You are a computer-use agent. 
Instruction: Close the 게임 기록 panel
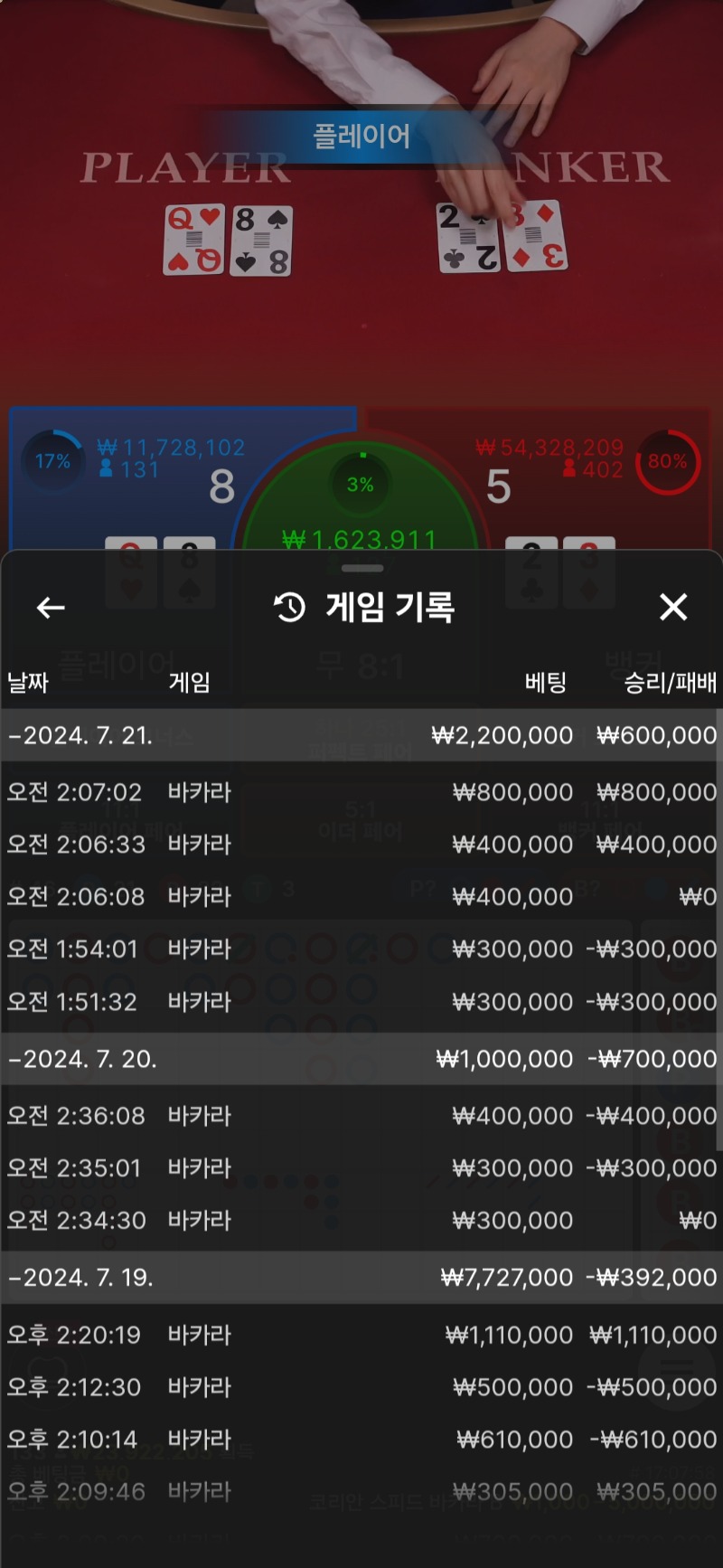point(673,607)
